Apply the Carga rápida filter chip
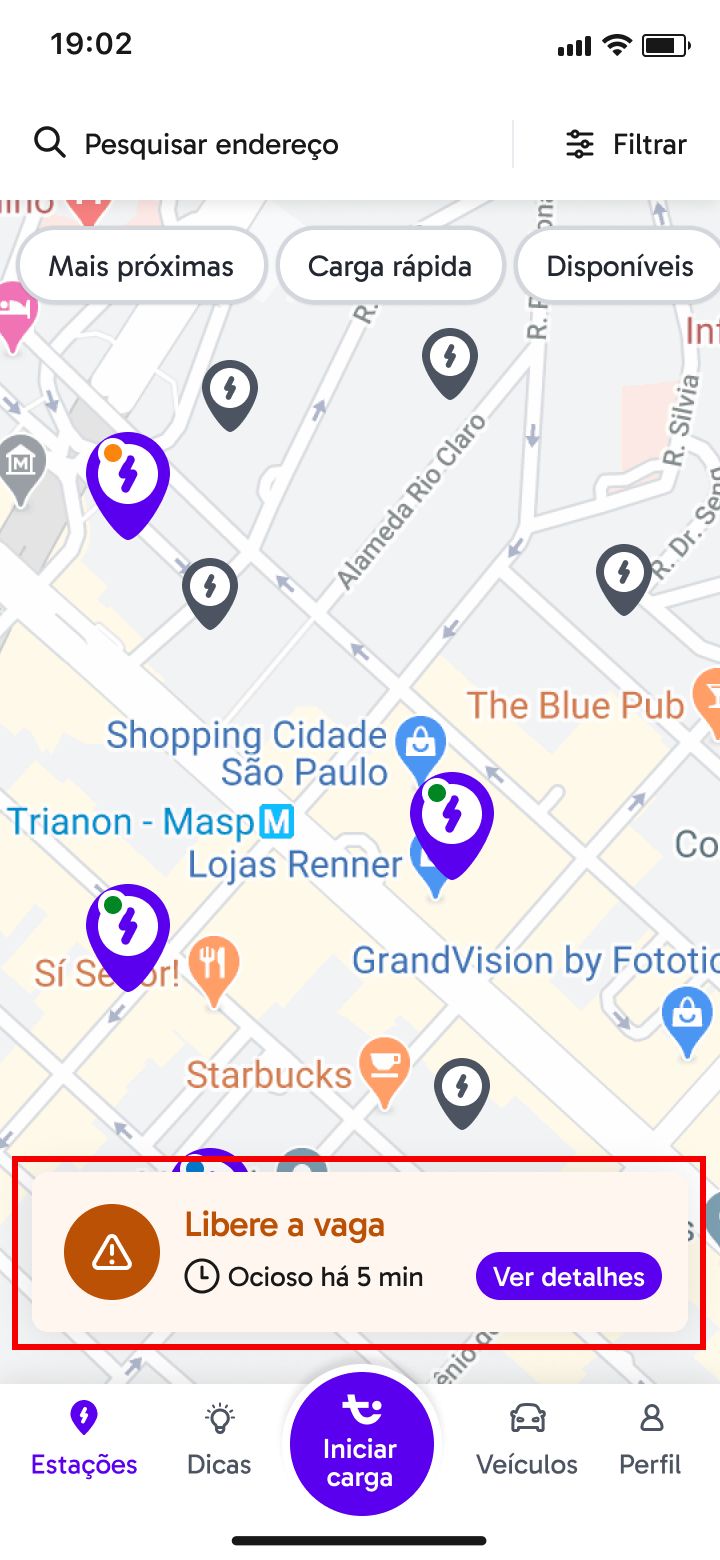Viewport: 720px width, 1560px height. 390,266
